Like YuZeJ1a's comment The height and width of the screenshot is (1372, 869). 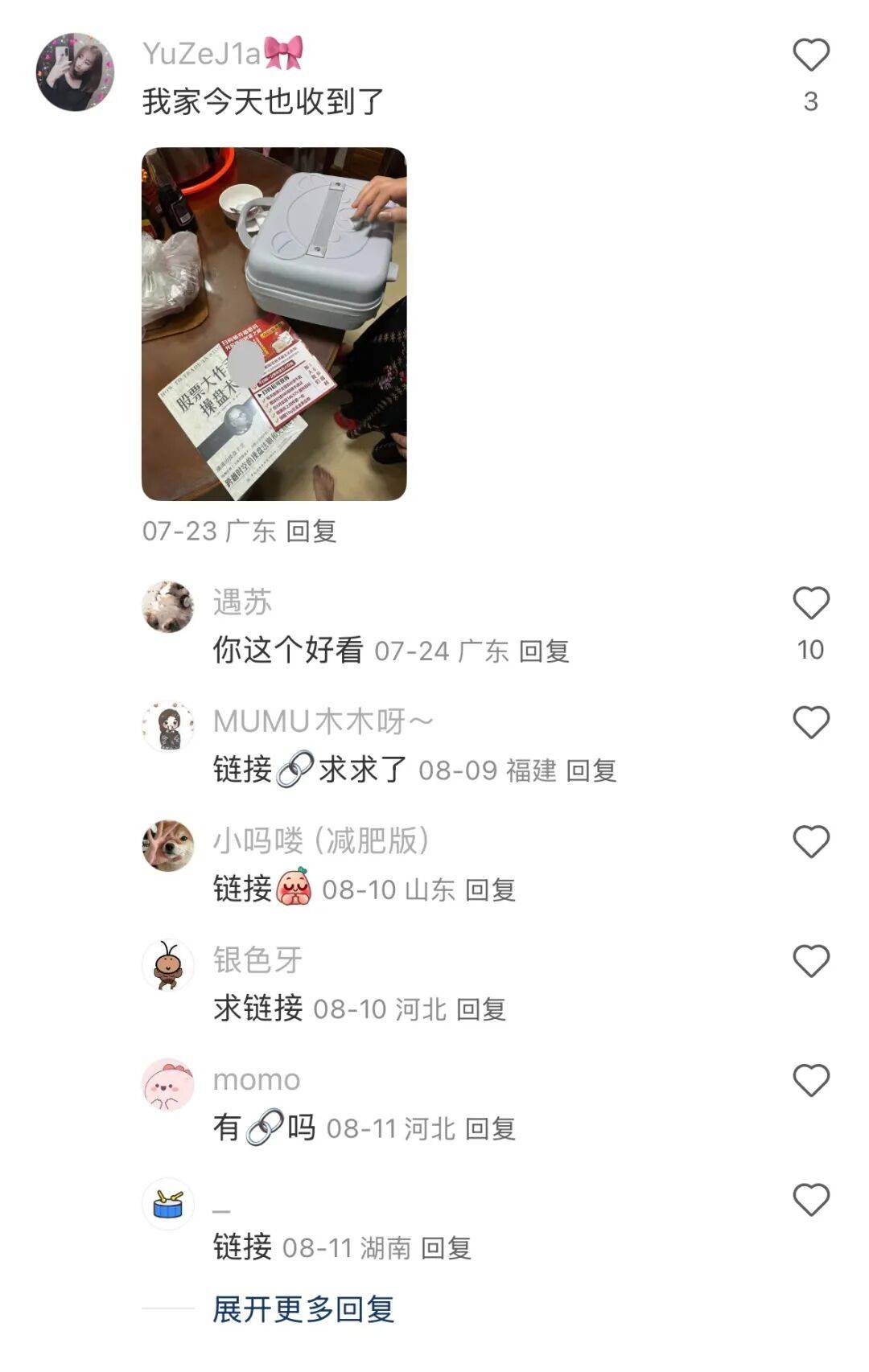tap(810, 55)
